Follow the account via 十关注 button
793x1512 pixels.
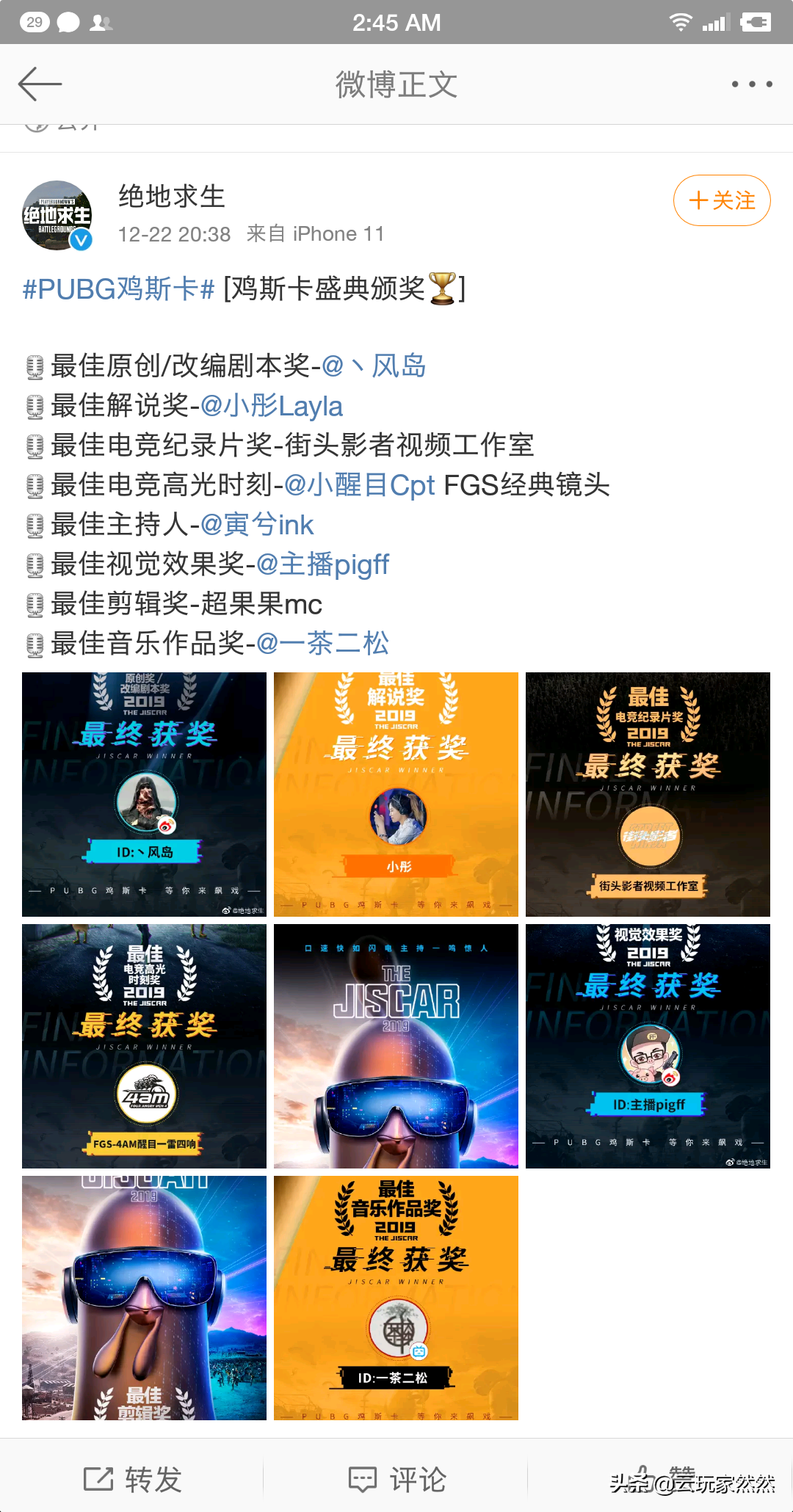point(721,200)
